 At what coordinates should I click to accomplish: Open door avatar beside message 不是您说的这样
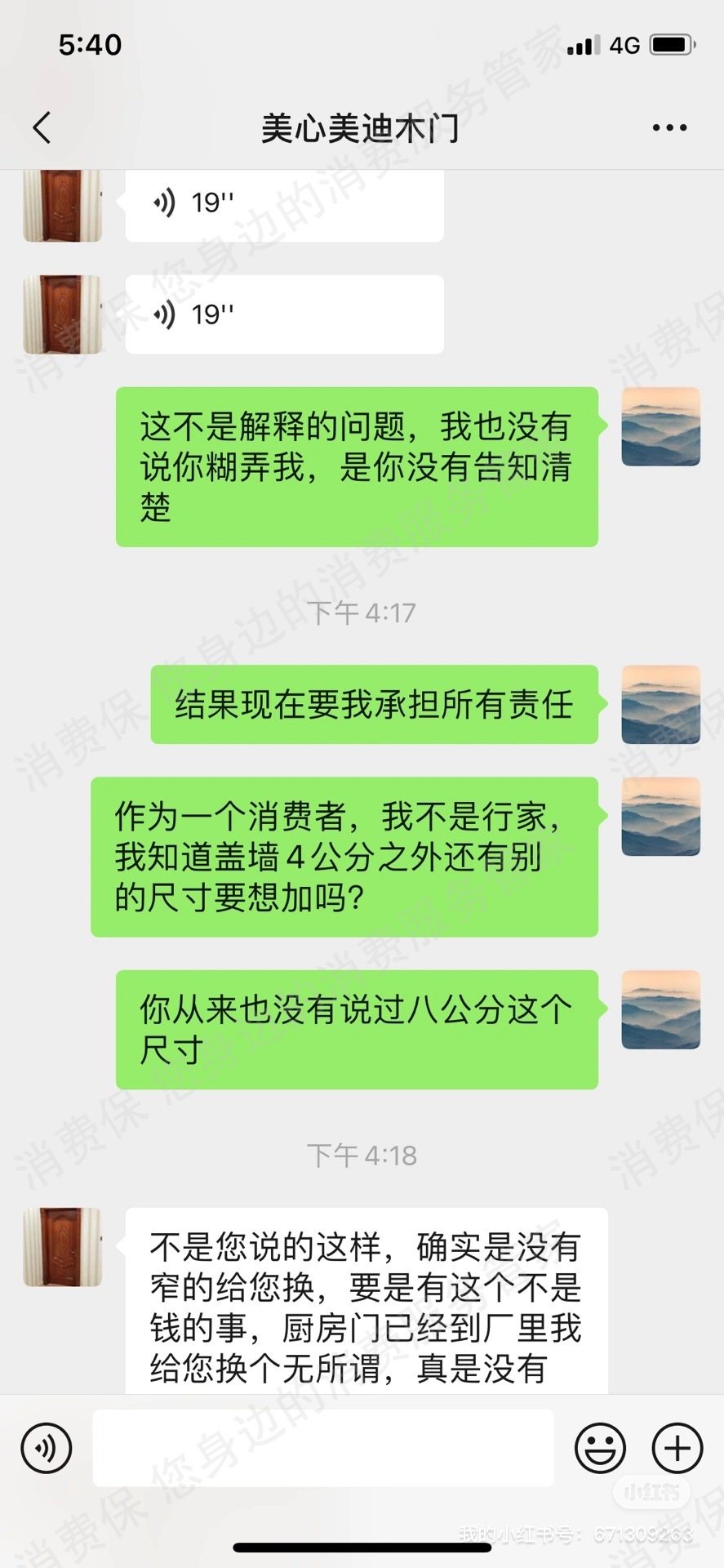63,1247
